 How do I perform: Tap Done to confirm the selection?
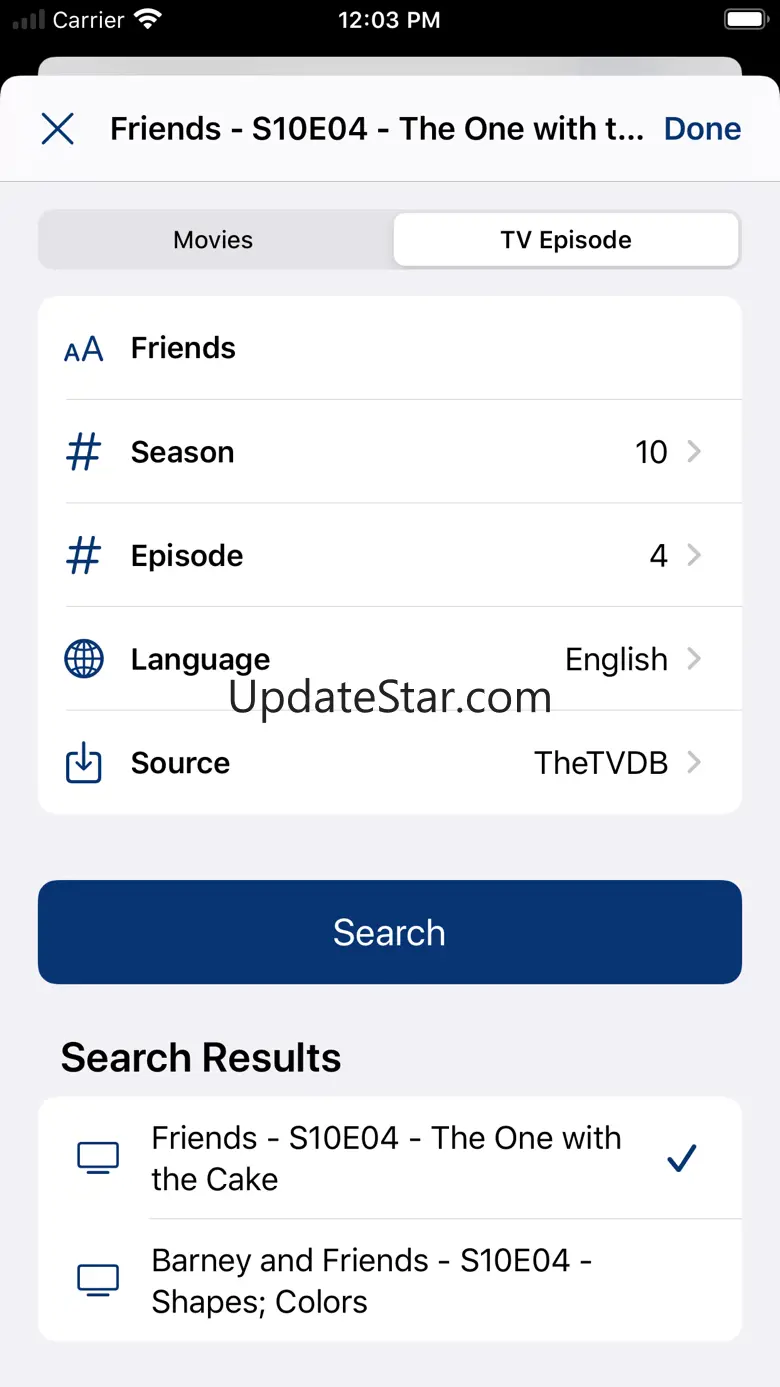(702, 129)
